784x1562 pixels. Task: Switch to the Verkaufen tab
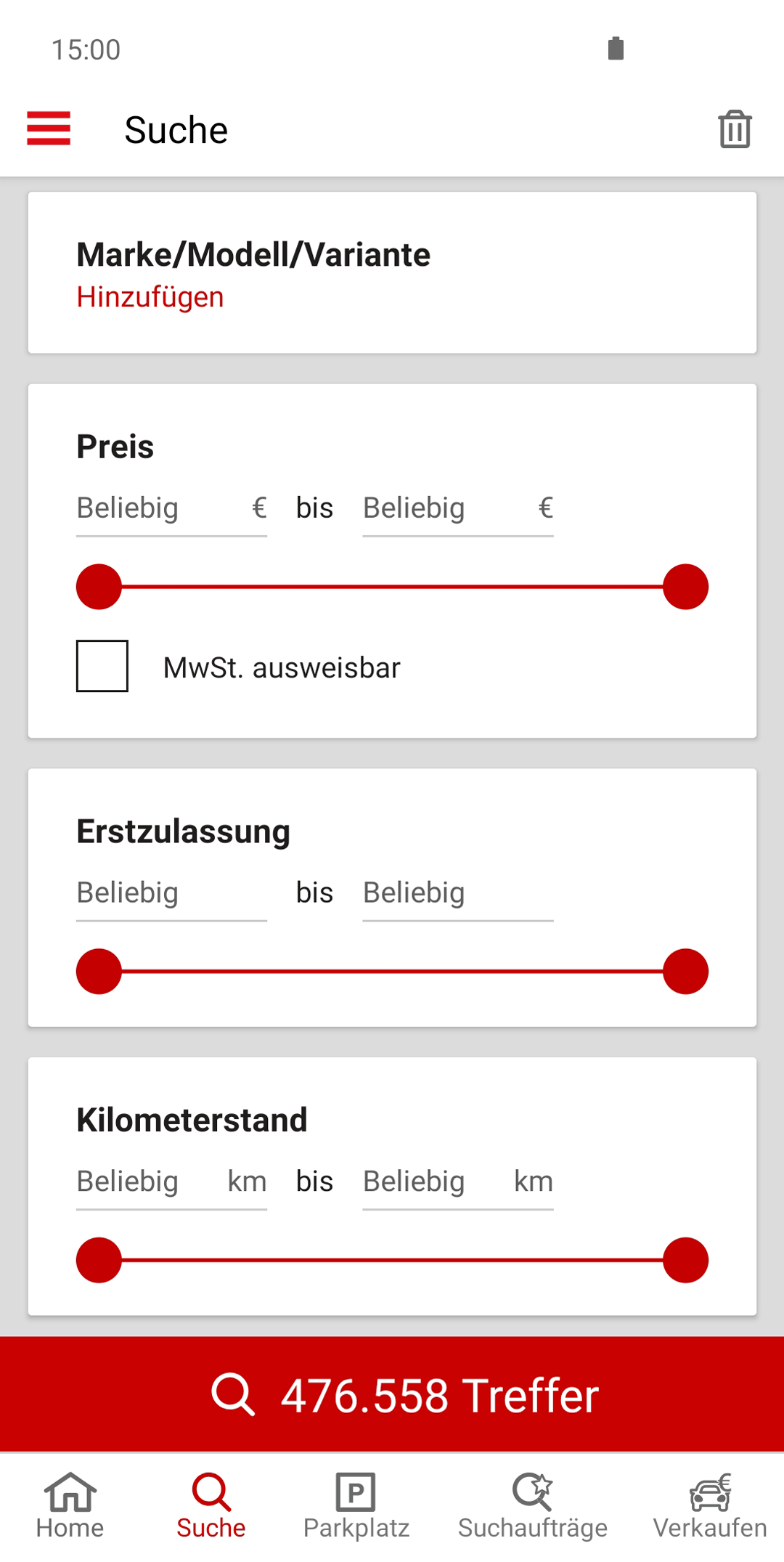[710, 1507]
